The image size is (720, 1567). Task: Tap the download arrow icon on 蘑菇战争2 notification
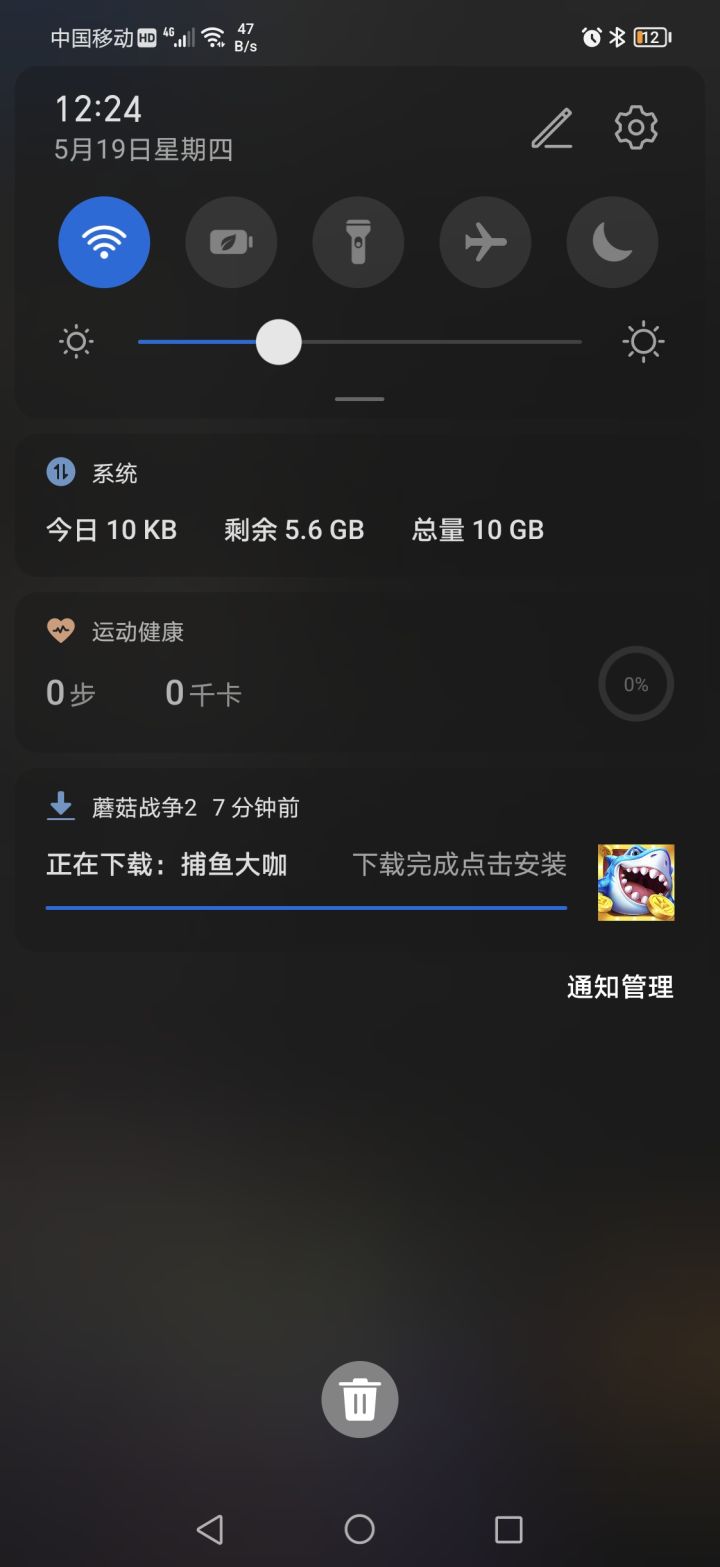62,806
